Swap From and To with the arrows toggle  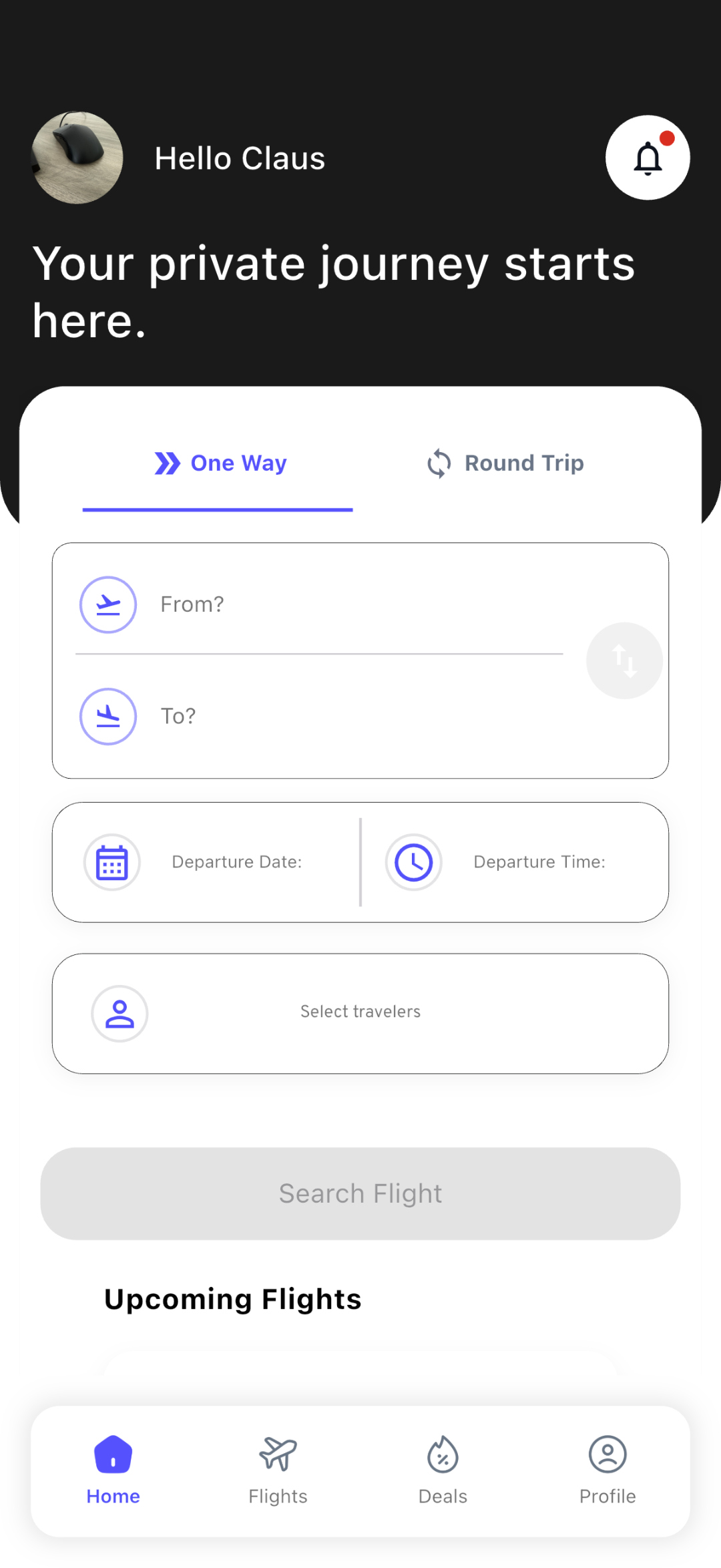[624, 660]
